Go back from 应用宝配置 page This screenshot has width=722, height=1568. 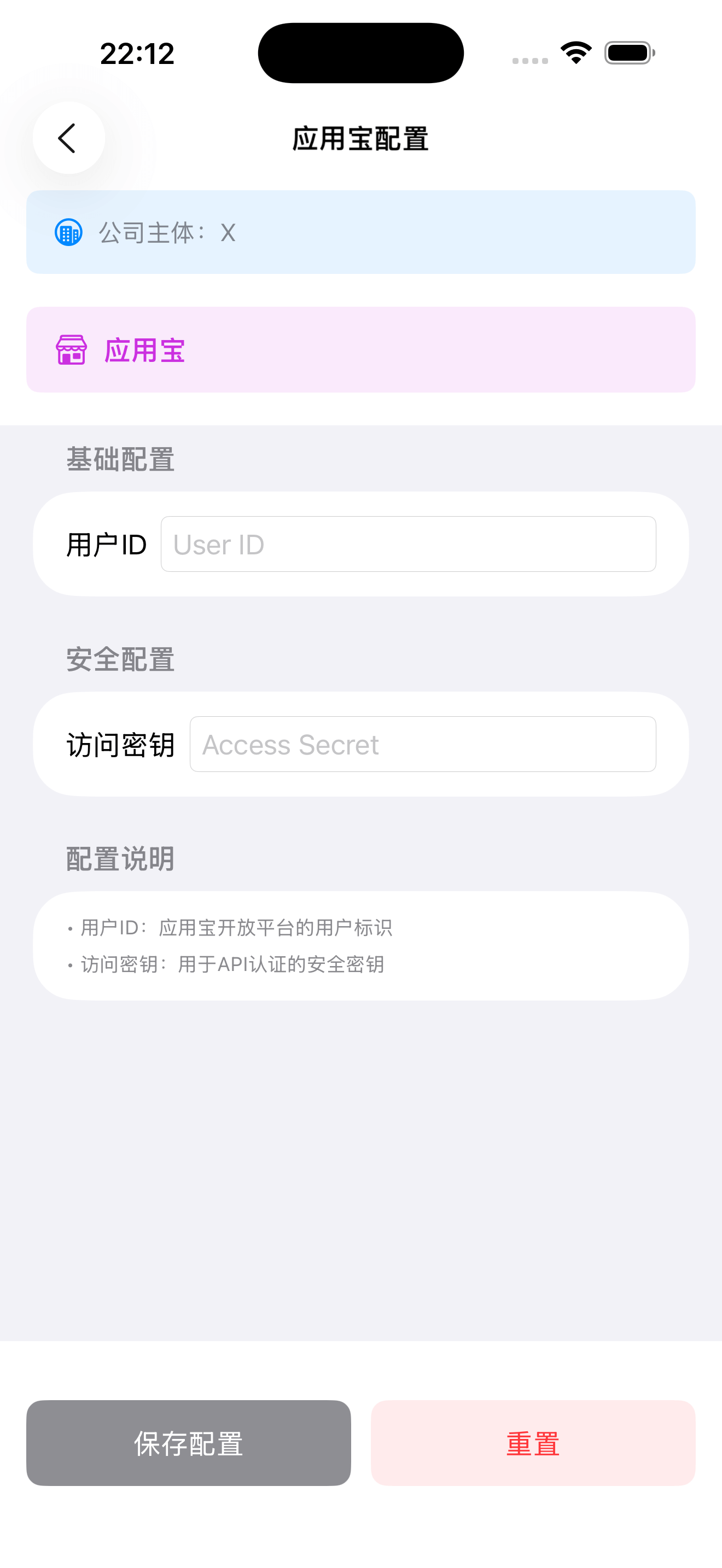click(x=68, y=138)
